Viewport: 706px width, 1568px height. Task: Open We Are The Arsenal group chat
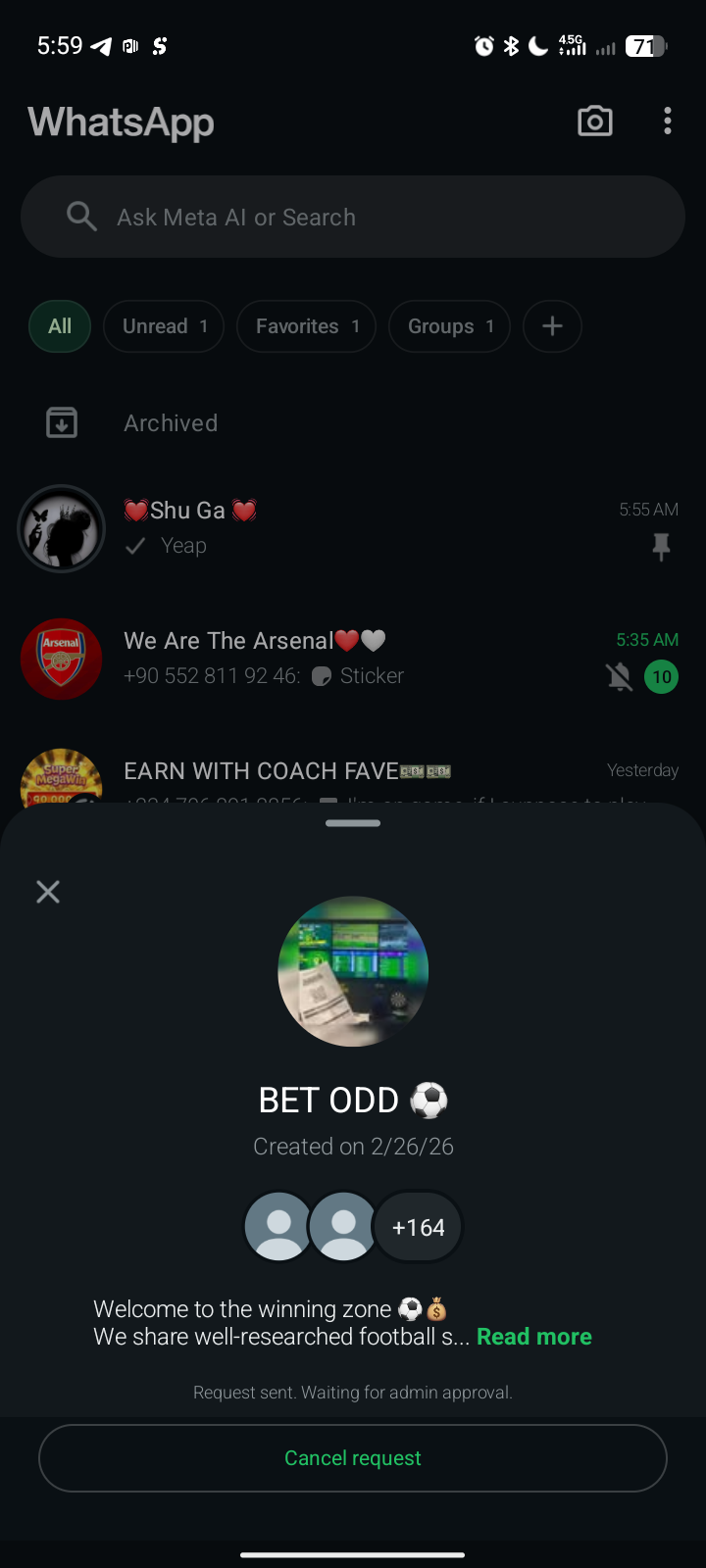(353, 659)
